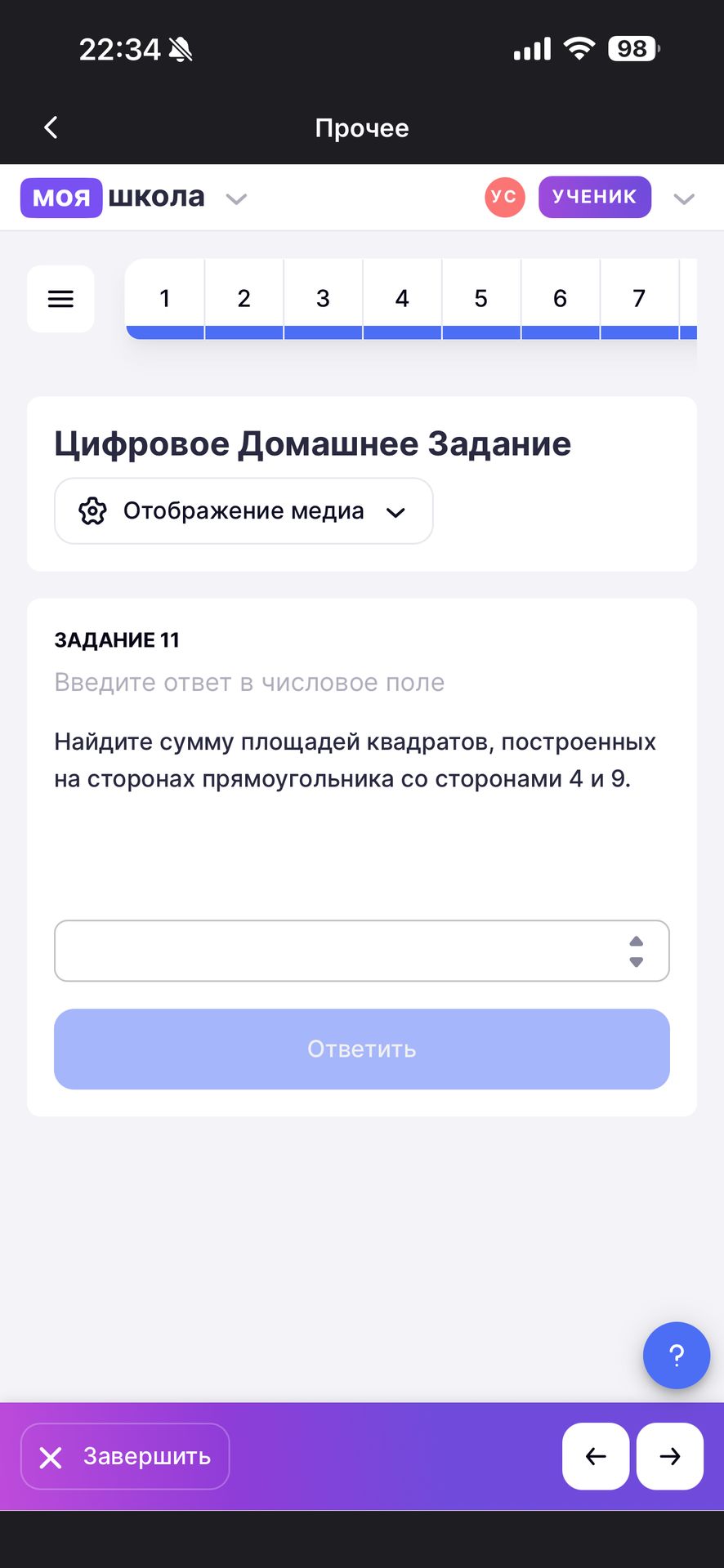Expand the Отображение медиа dropdown

click(244, 511)
